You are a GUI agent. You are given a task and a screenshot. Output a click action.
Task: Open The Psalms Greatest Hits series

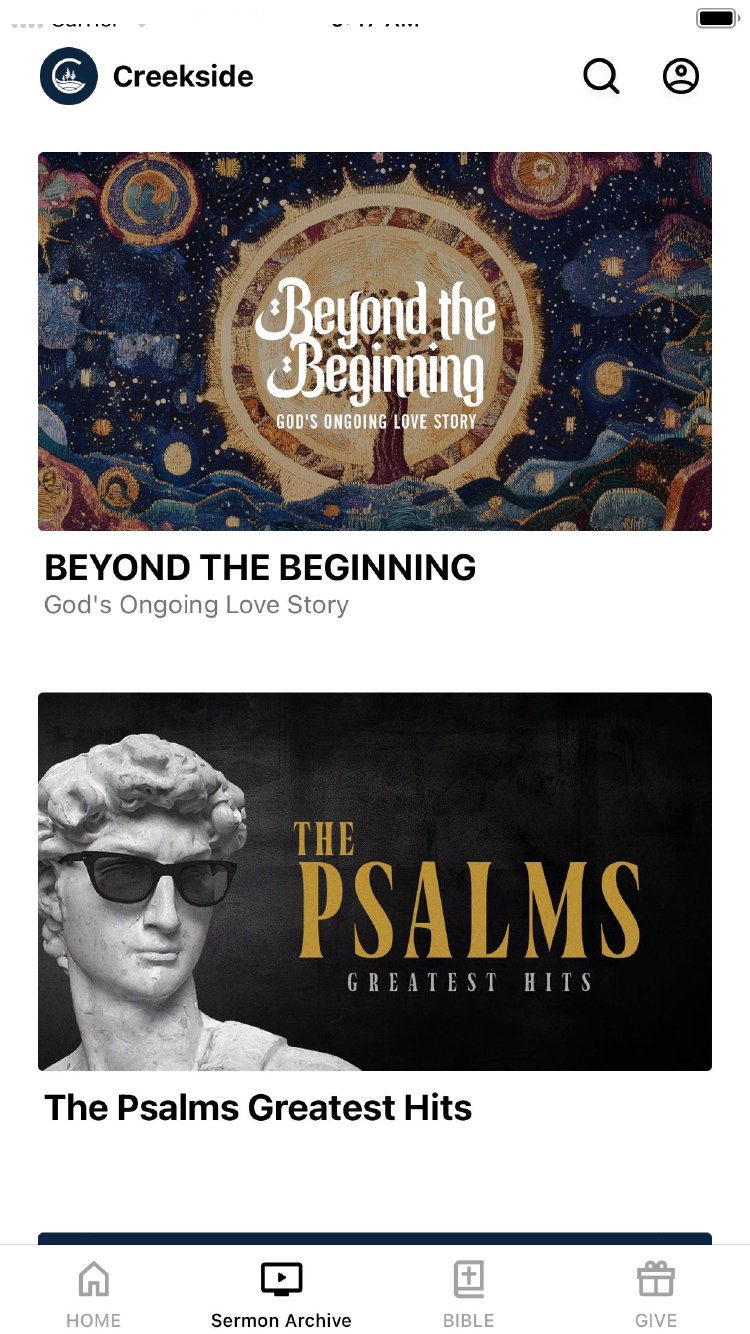point(375,882)
